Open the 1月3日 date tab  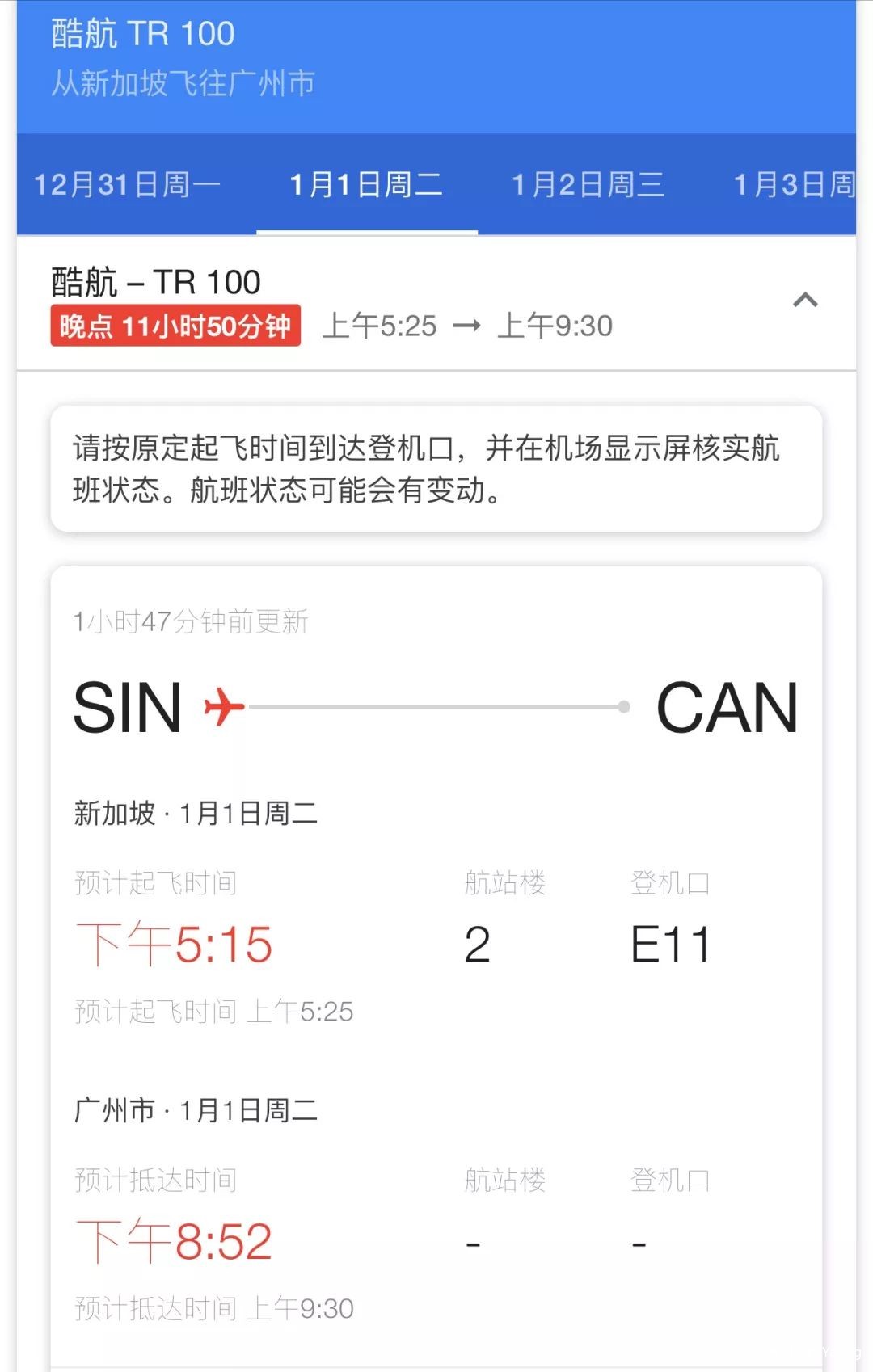pyautogui.click(x=794, y=185)
